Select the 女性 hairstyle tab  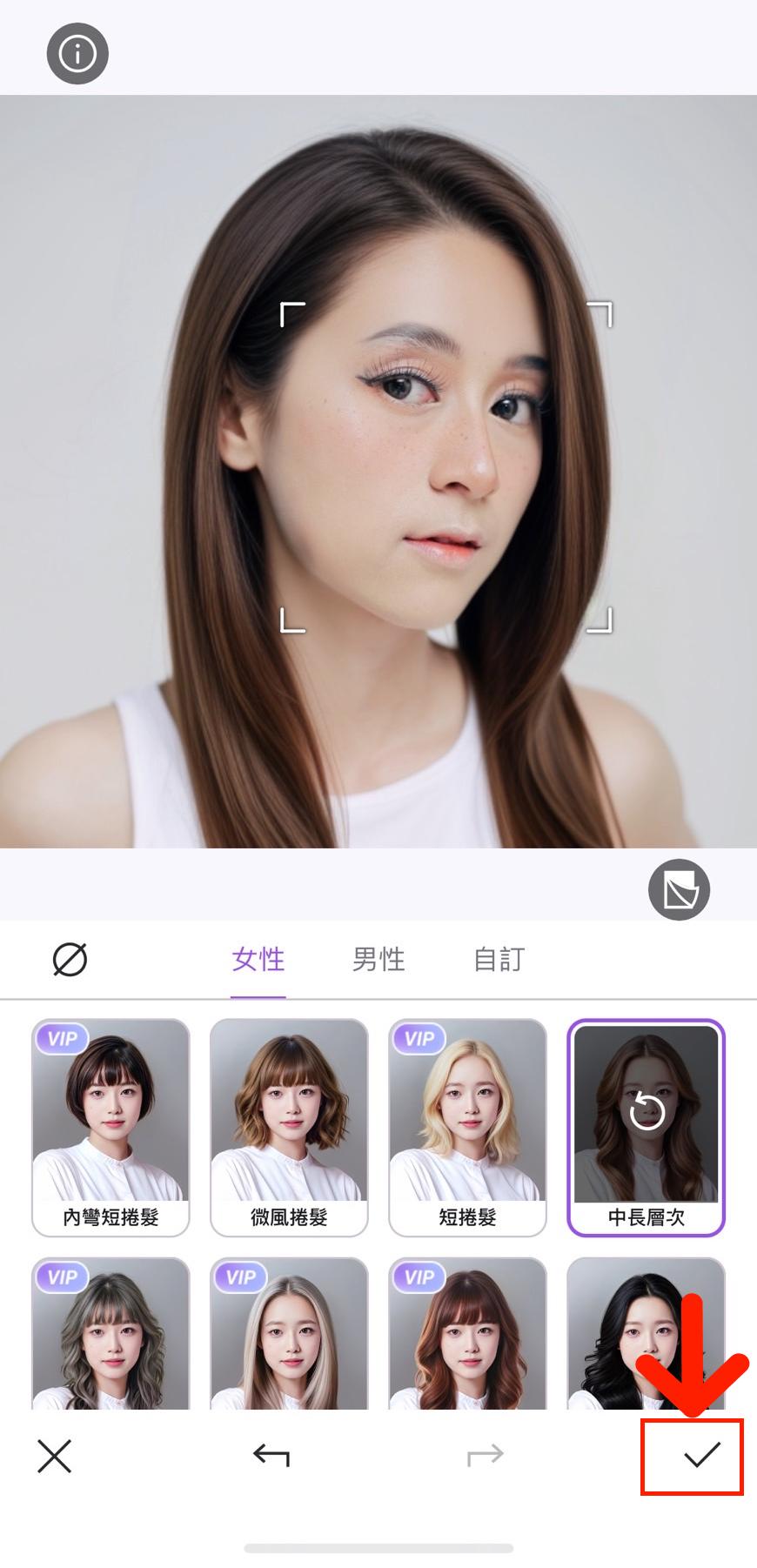(x=258, y=959)
